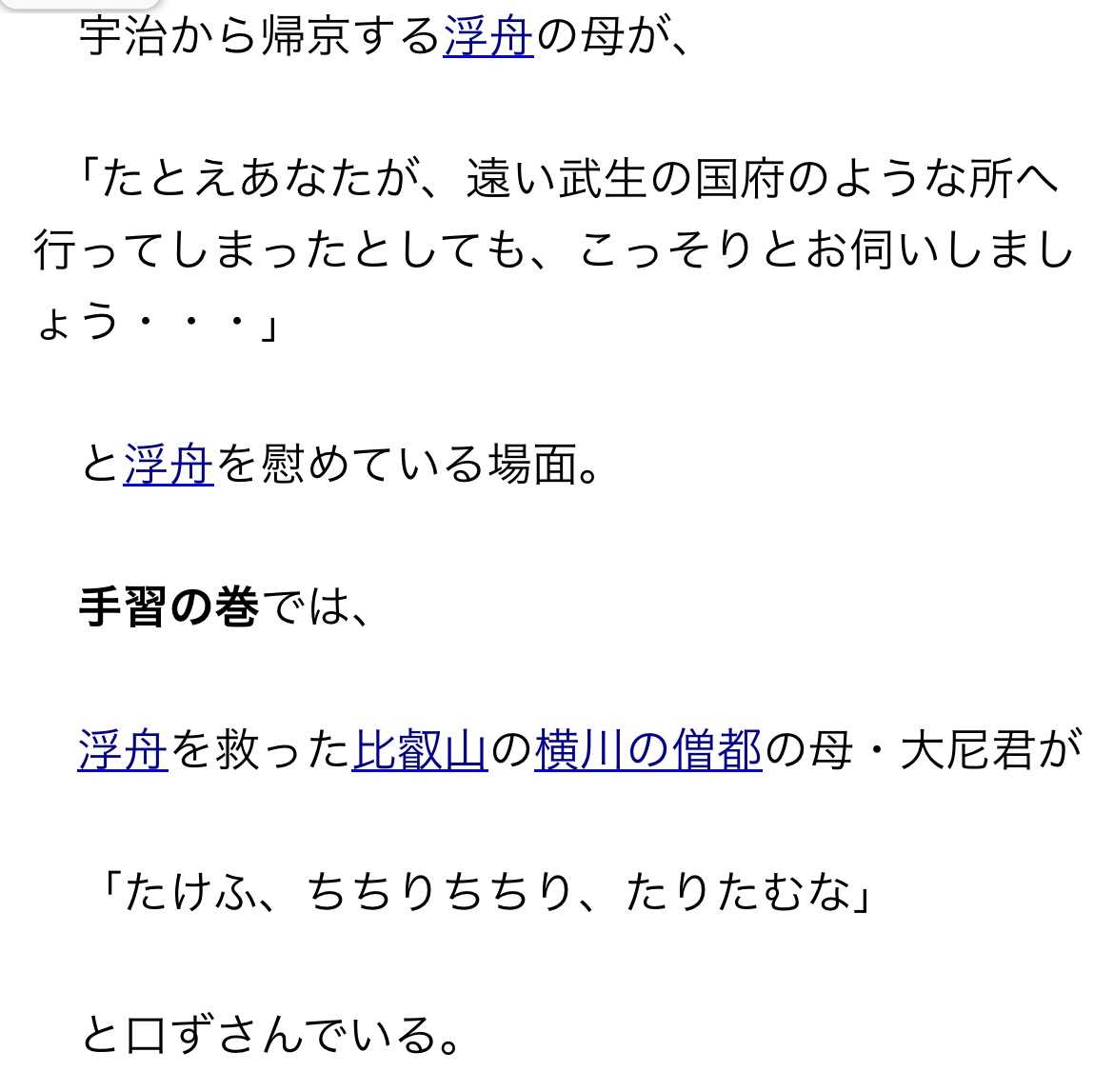Tap the 浮舟 link before を慰めている場面
1114x1092 pixels.
[169, 464]
